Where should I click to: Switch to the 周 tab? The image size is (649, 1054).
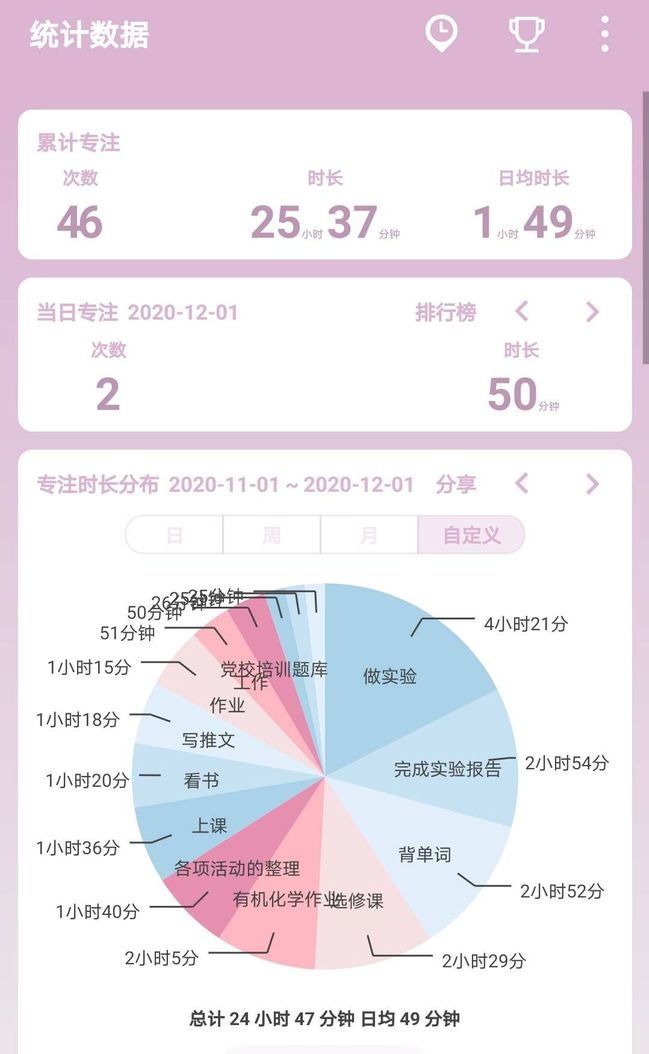[x=271, y=535]
